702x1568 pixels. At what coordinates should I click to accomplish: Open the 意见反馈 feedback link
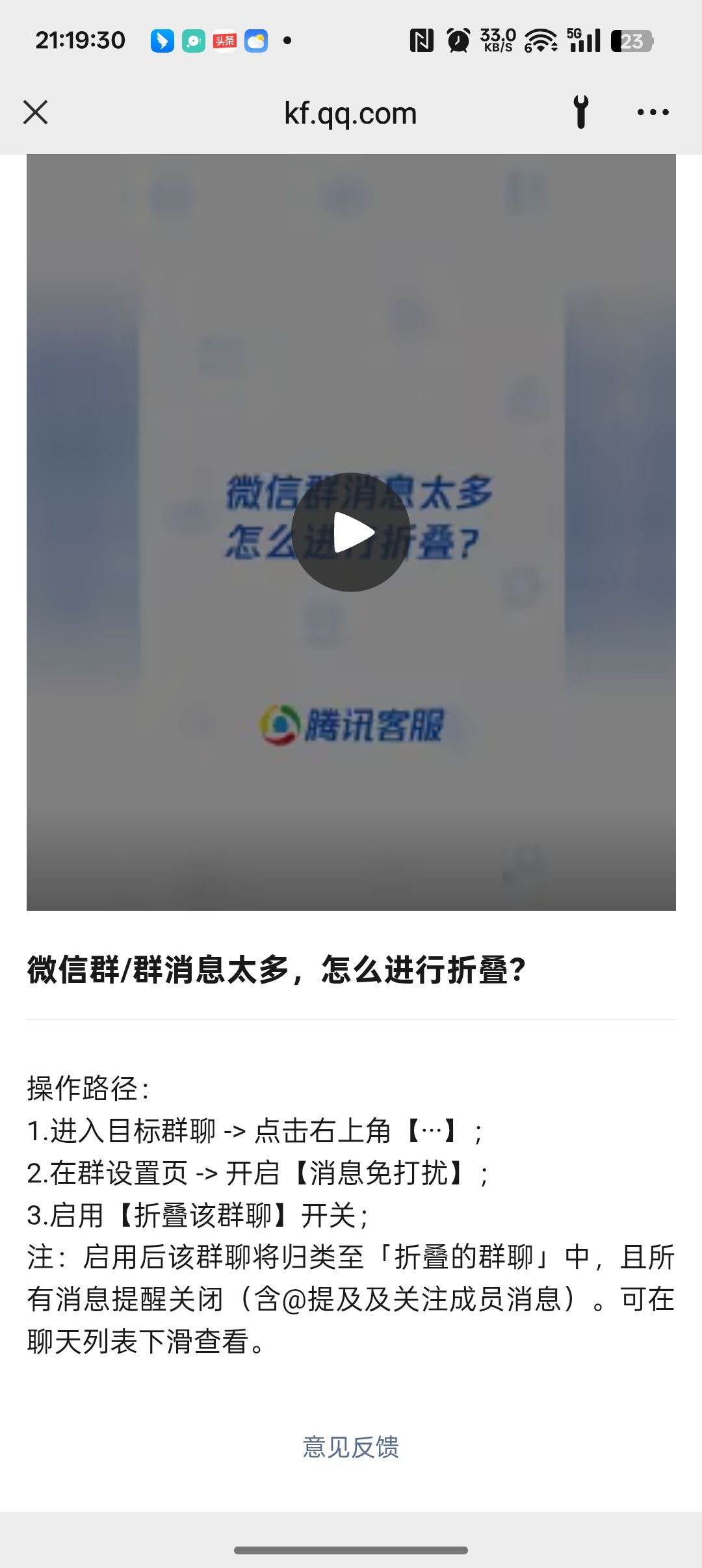pos(351,1447)
